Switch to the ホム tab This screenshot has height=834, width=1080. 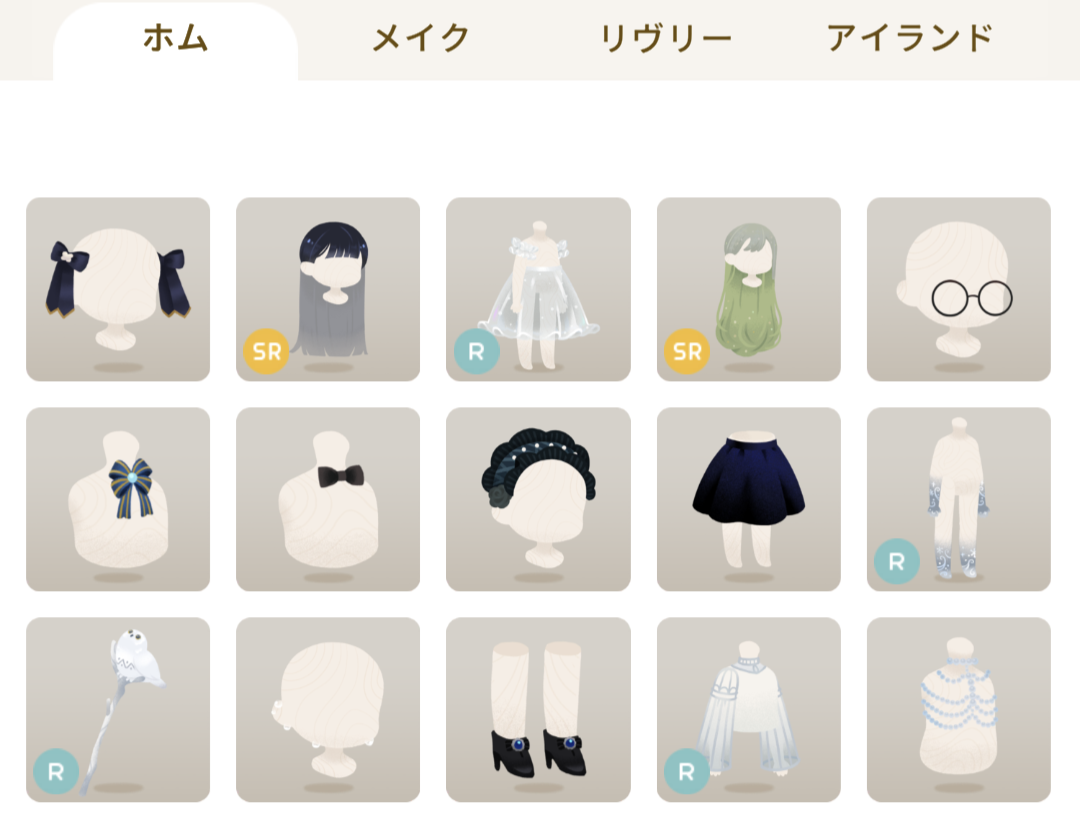pyautogui.click(x=175, y=40)
